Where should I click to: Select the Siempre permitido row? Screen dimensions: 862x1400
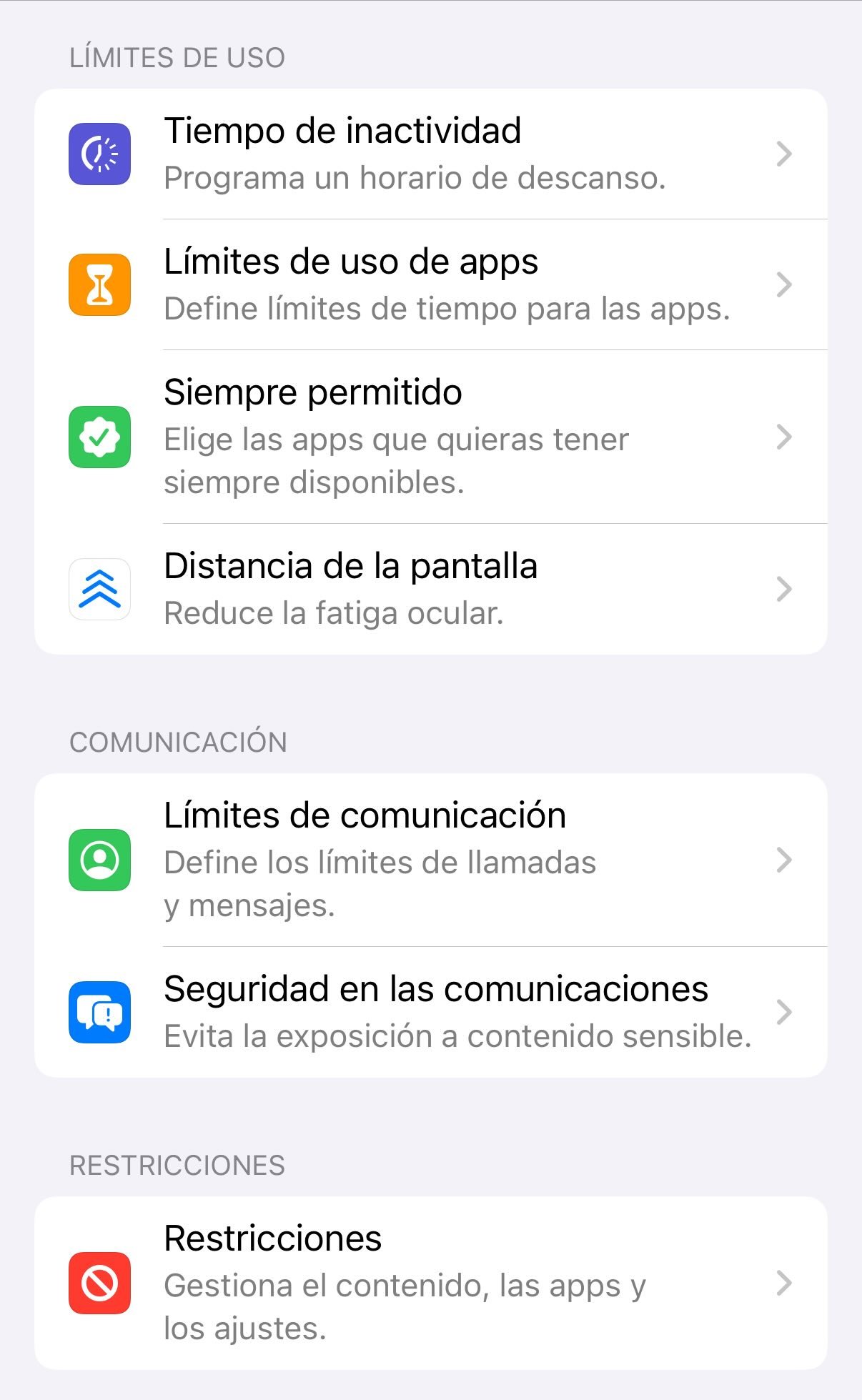tap(431, 437)
